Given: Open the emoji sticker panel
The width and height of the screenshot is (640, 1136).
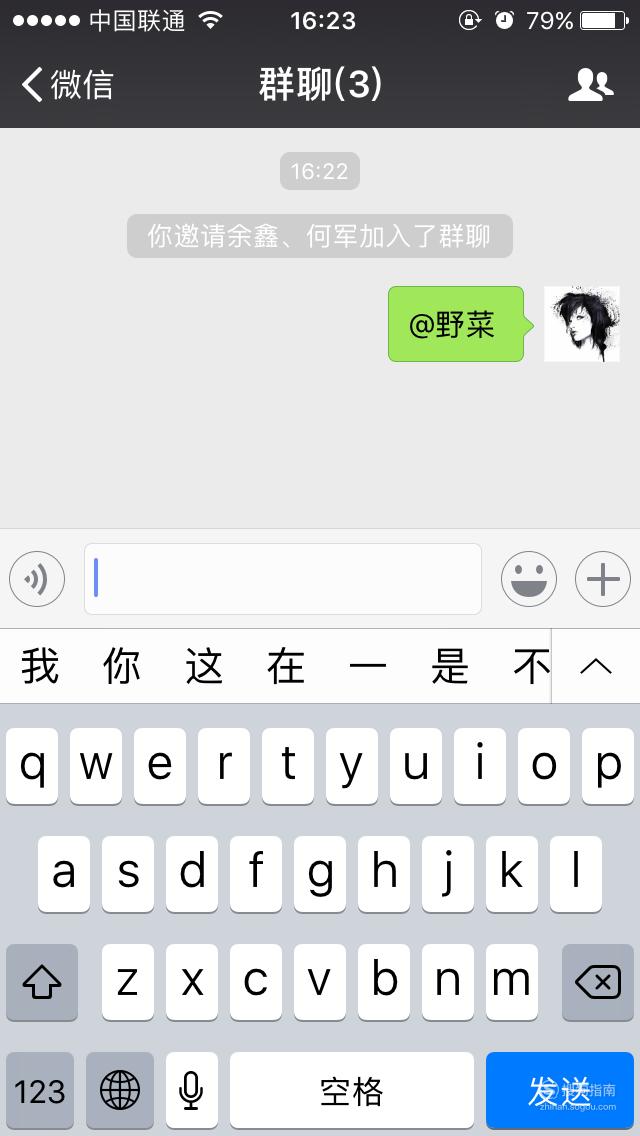Looking at the screenshot, I should point(529,579).
